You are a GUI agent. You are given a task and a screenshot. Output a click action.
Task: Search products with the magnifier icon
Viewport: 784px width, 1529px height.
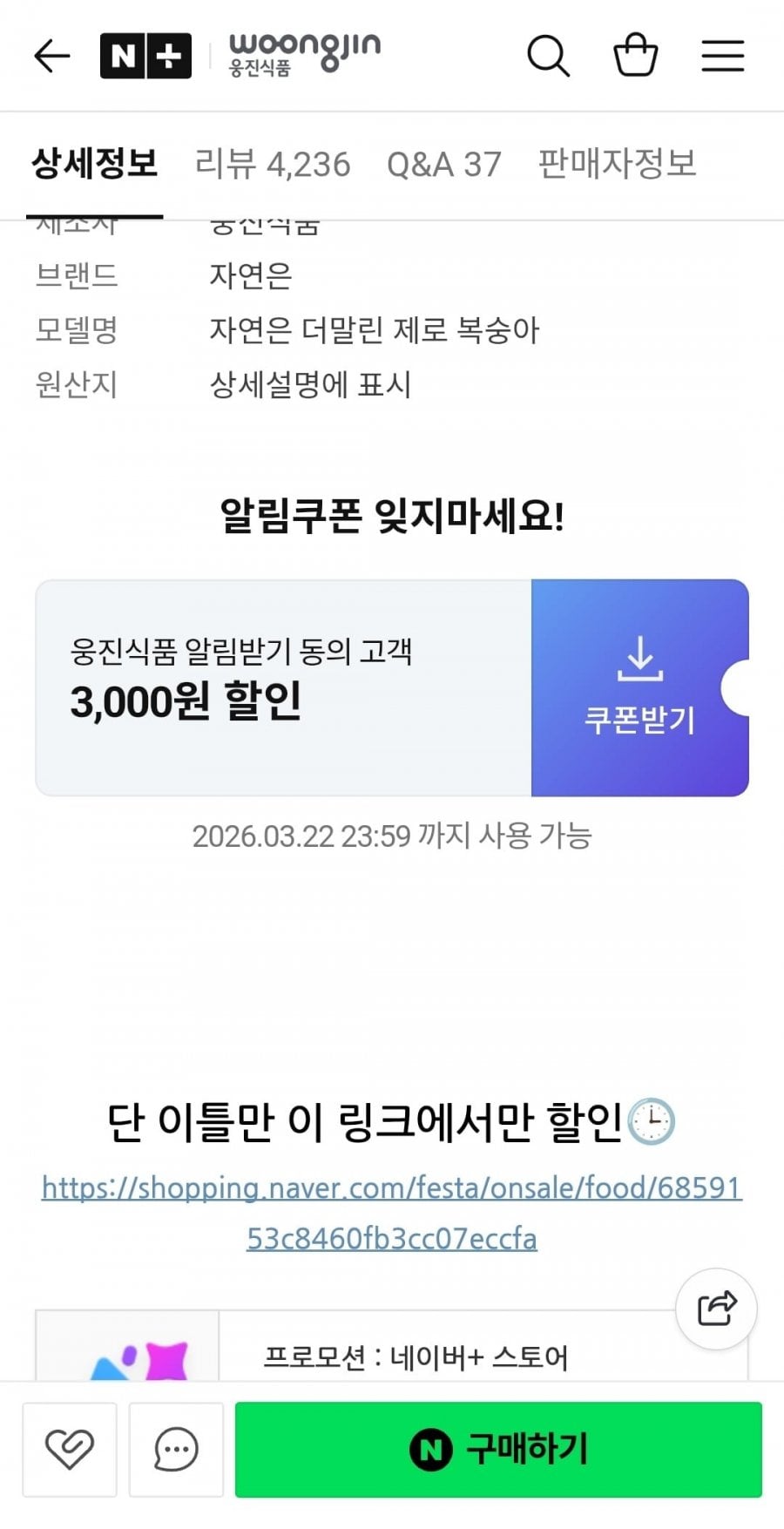(x=548, y=57)
